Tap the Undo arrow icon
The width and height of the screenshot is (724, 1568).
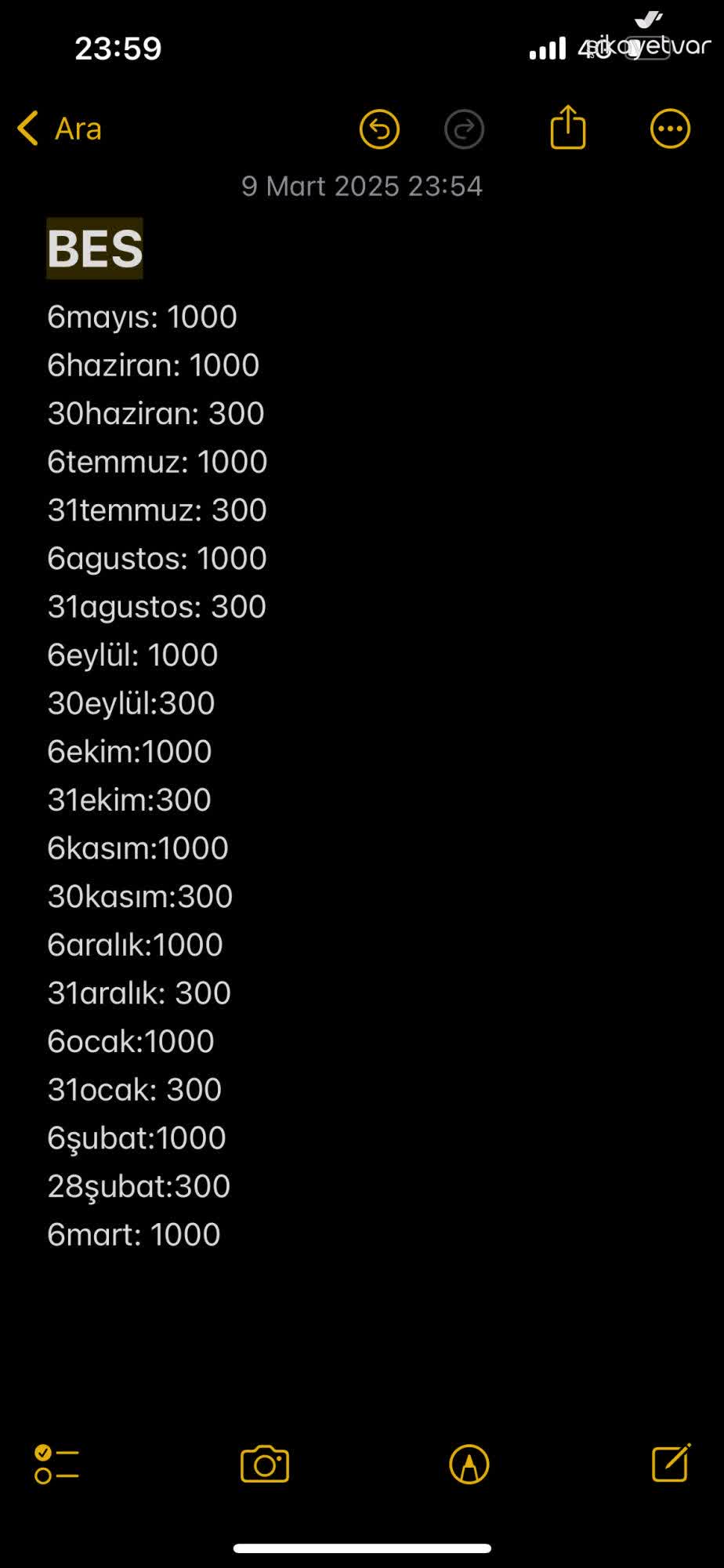tap(379, 129)
